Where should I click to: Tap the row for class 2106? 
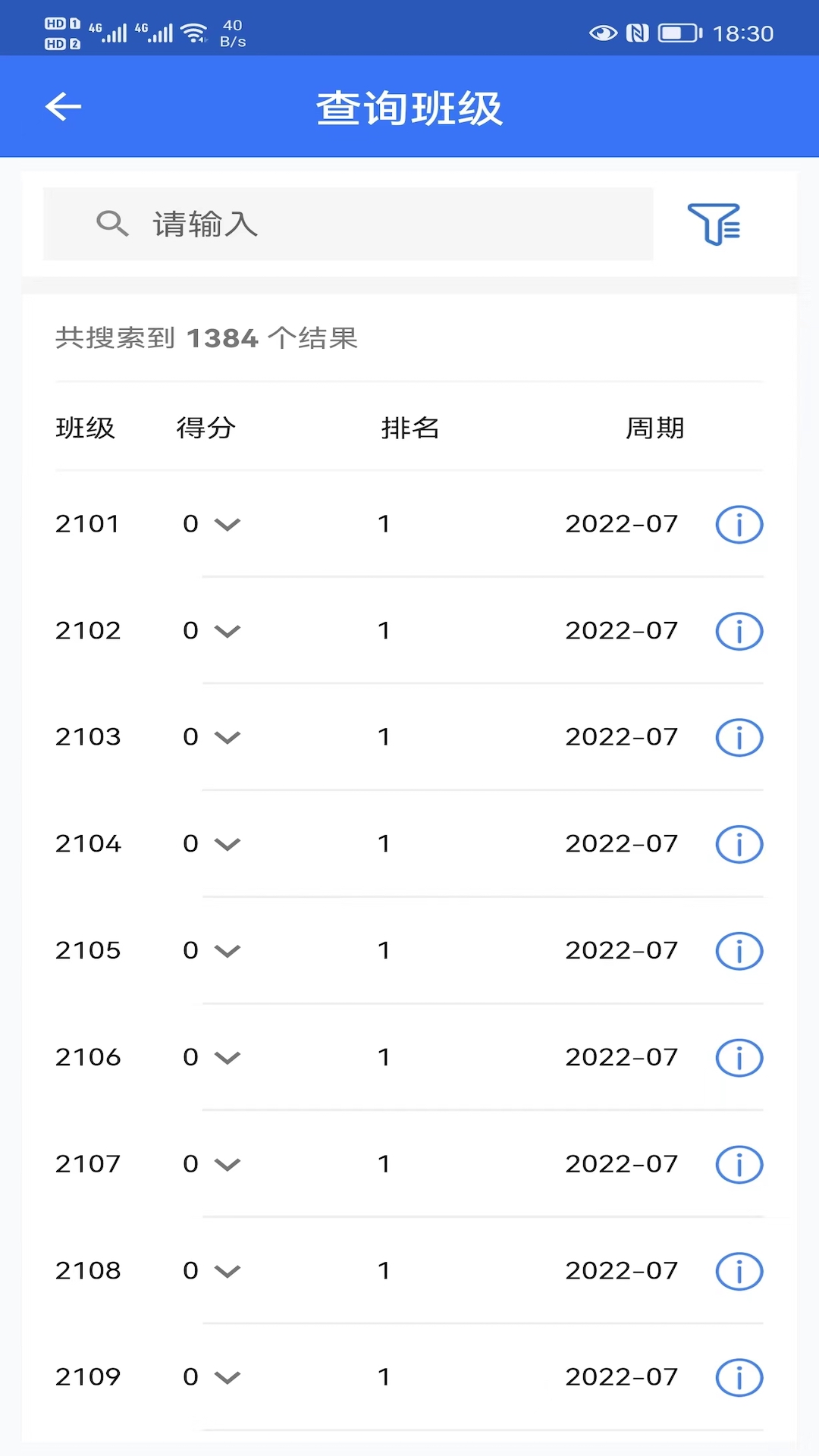[x=379, y=1057]
